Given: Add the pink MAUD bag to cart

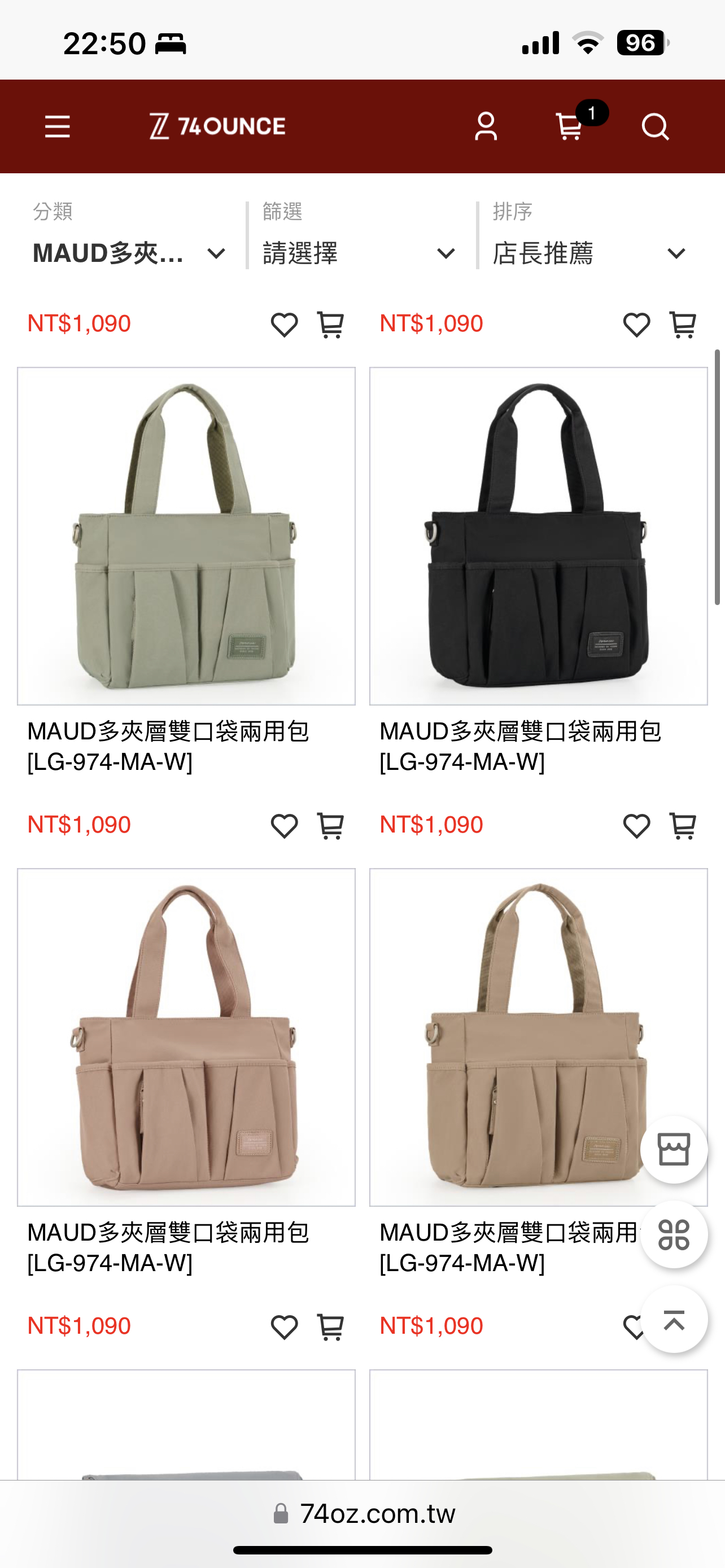Looking at the screenshot, I should [330, 1327].
